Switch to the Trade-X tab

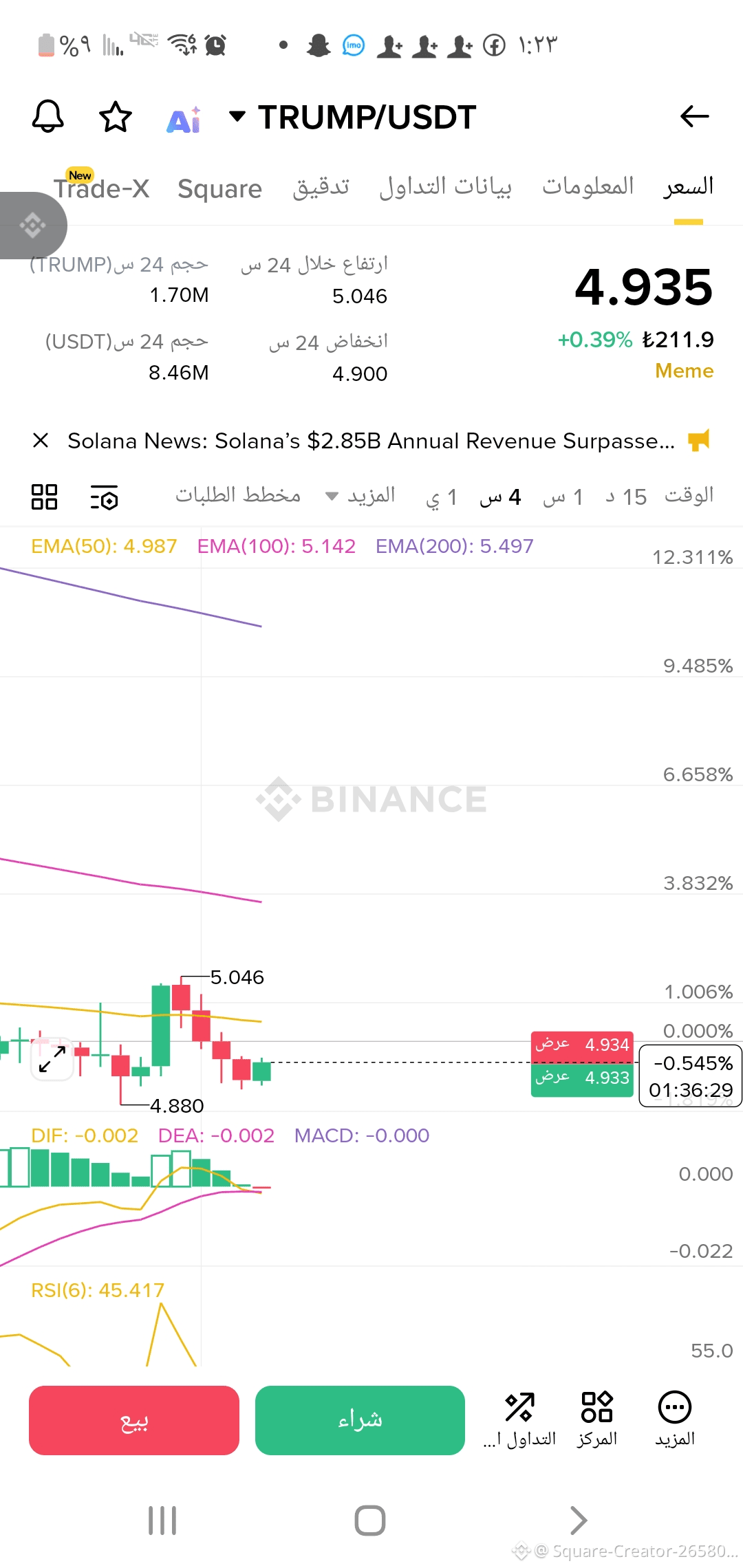[x=101, y=188]
